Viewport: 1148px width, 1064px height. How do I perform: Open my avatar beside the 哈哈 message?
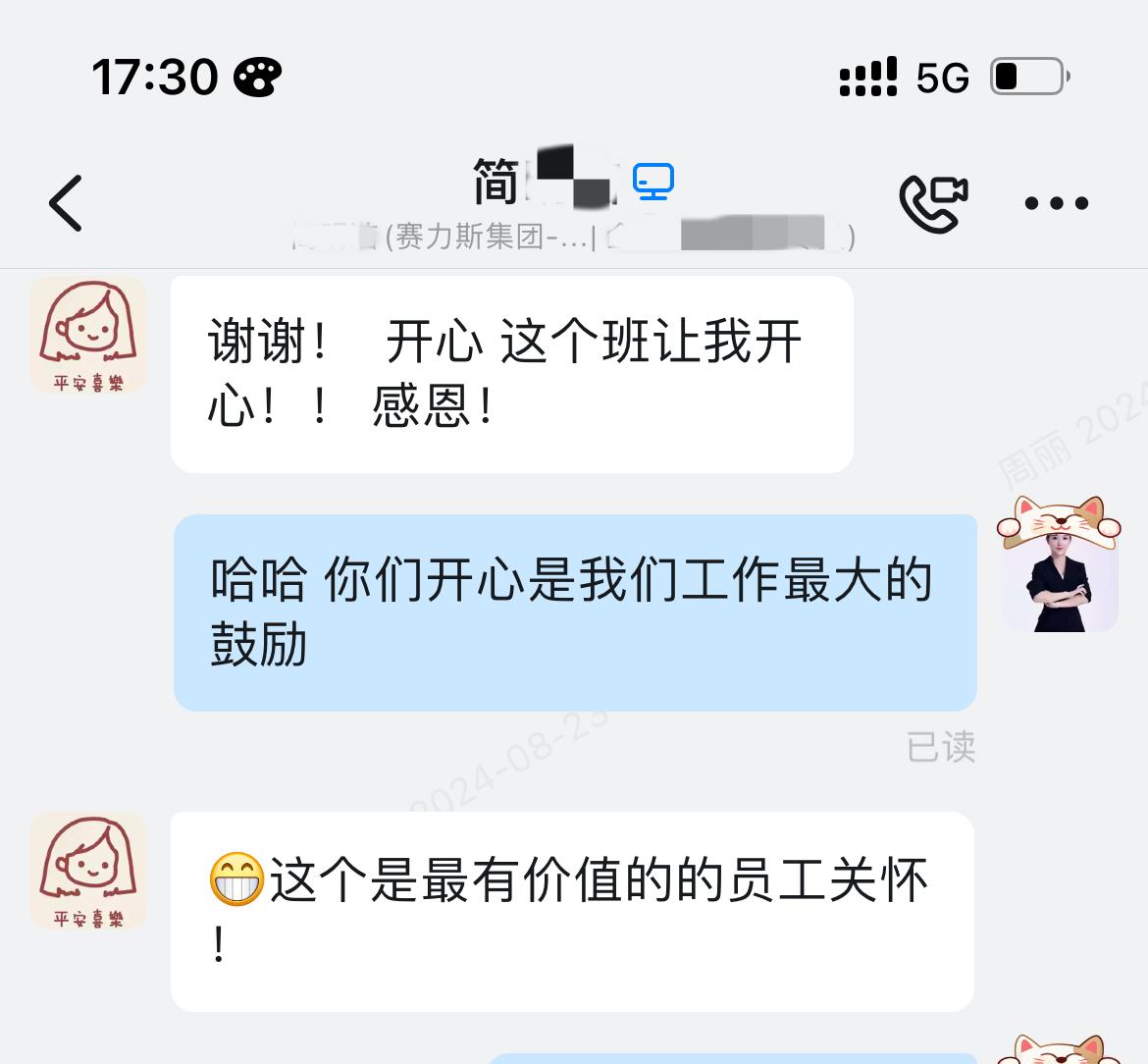pos(1060,572)
